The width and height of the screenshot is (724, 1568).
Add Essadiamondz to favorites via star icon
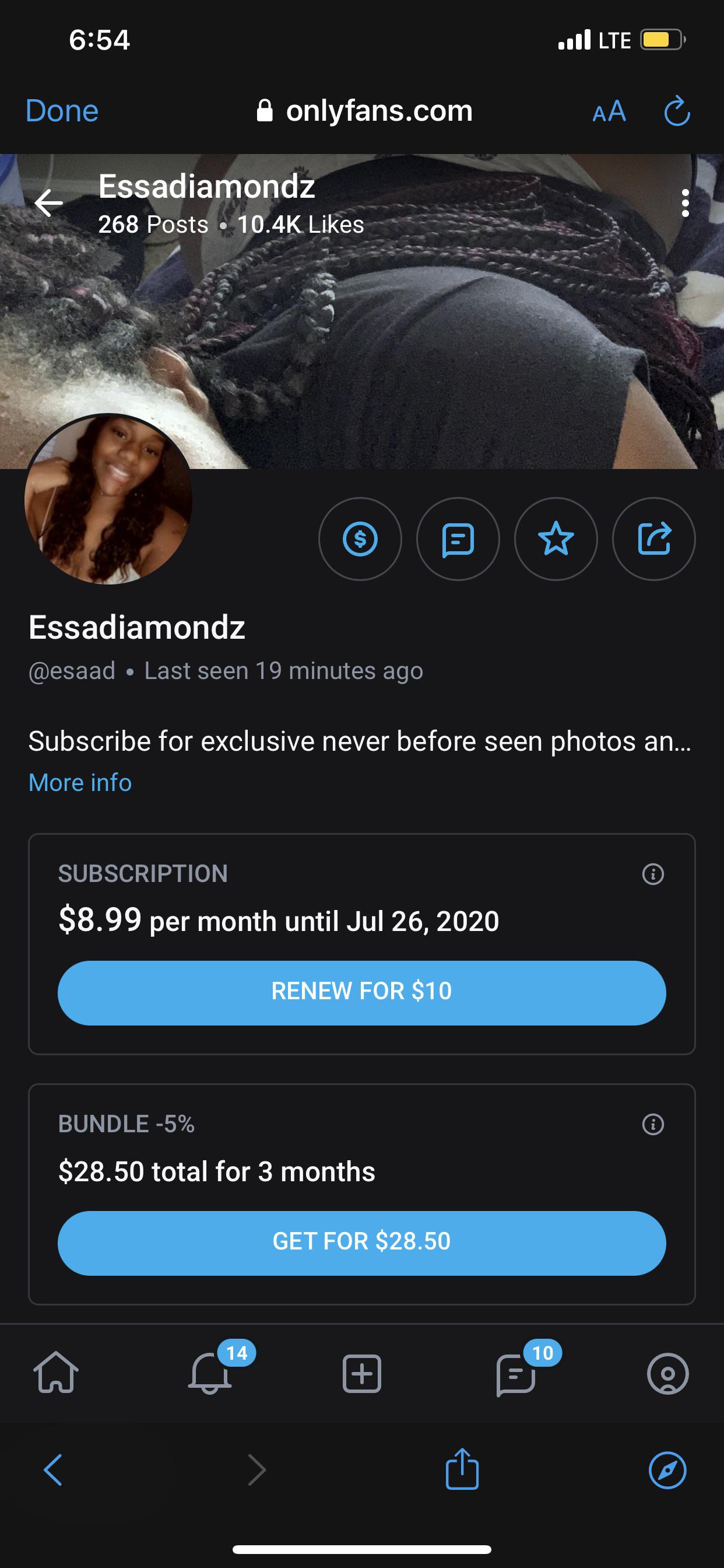click(556, 540)
